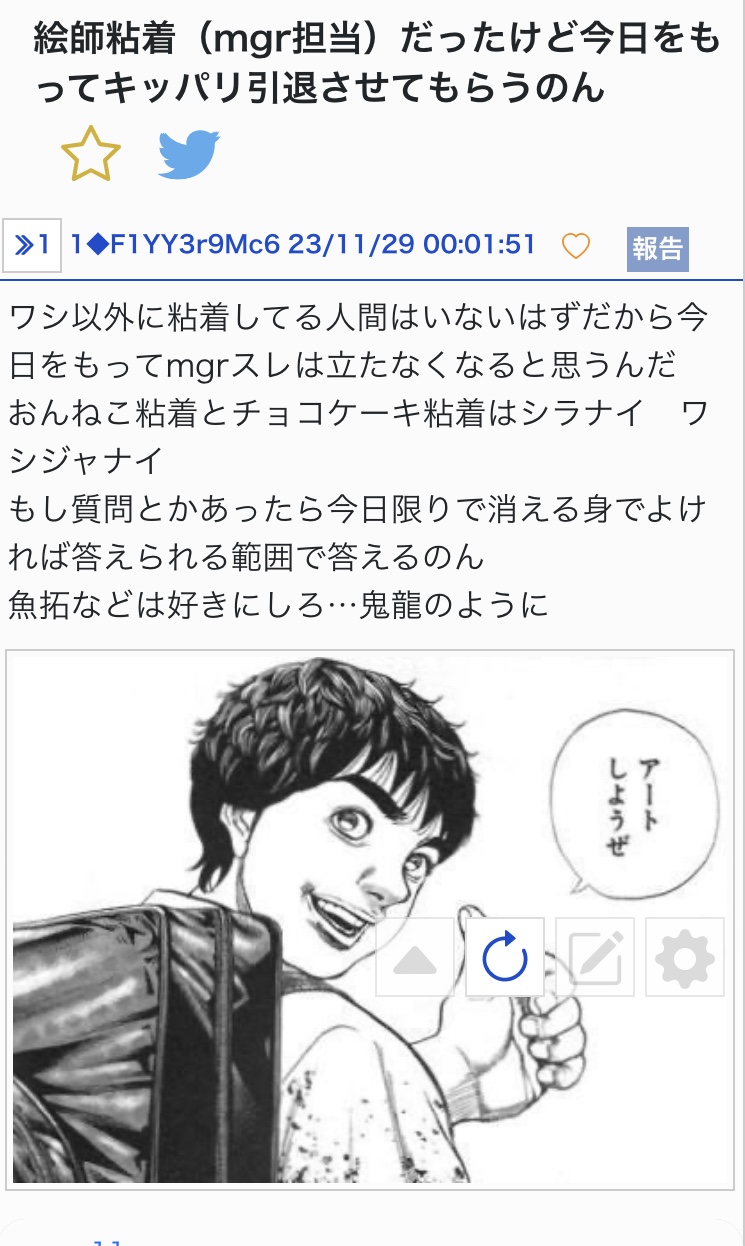Open the attached manga image
The image size is (745, 1246).
point(372,918)
